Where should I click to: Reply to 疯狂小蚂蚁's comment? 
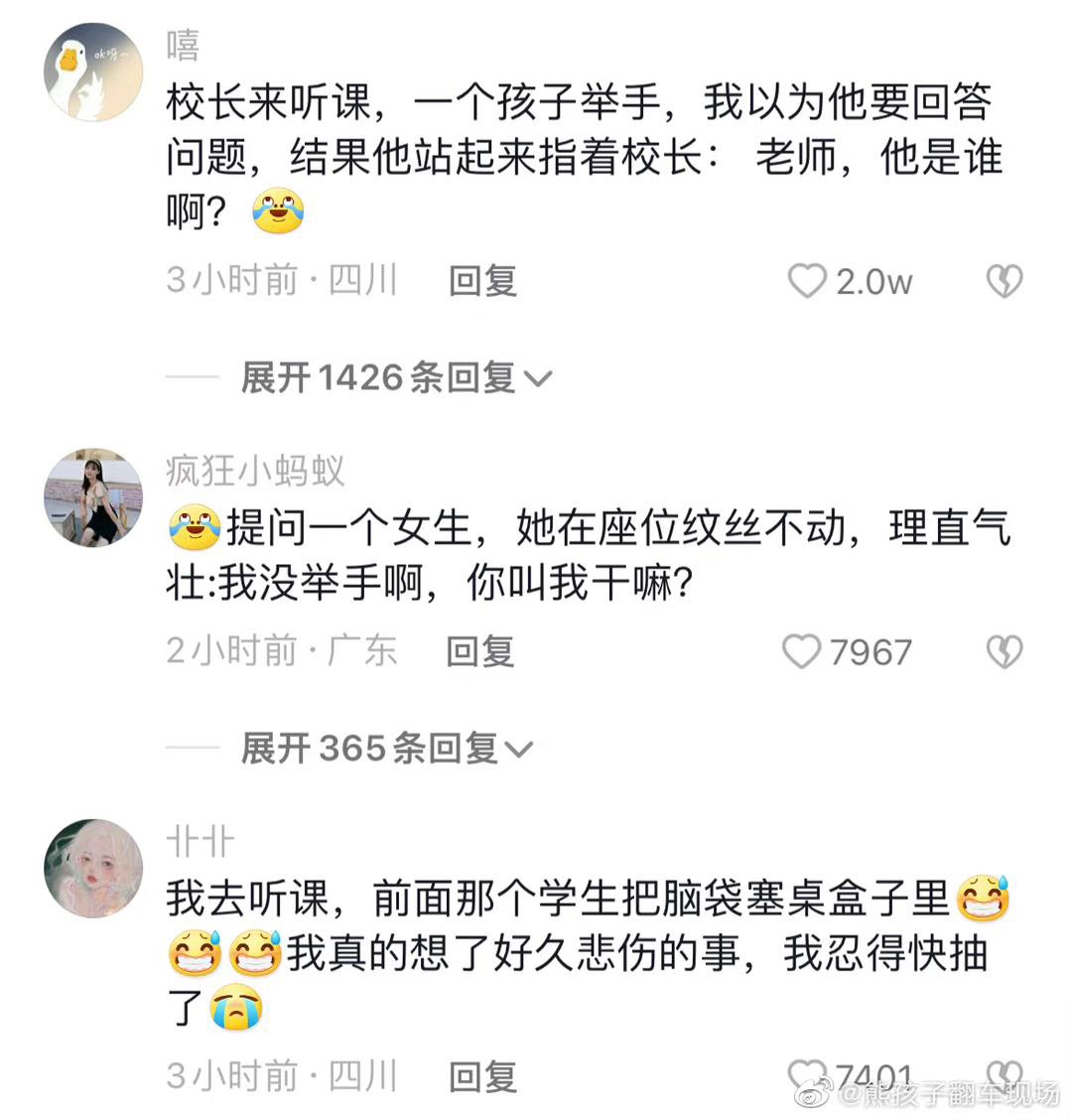click(x=480, y=651)
